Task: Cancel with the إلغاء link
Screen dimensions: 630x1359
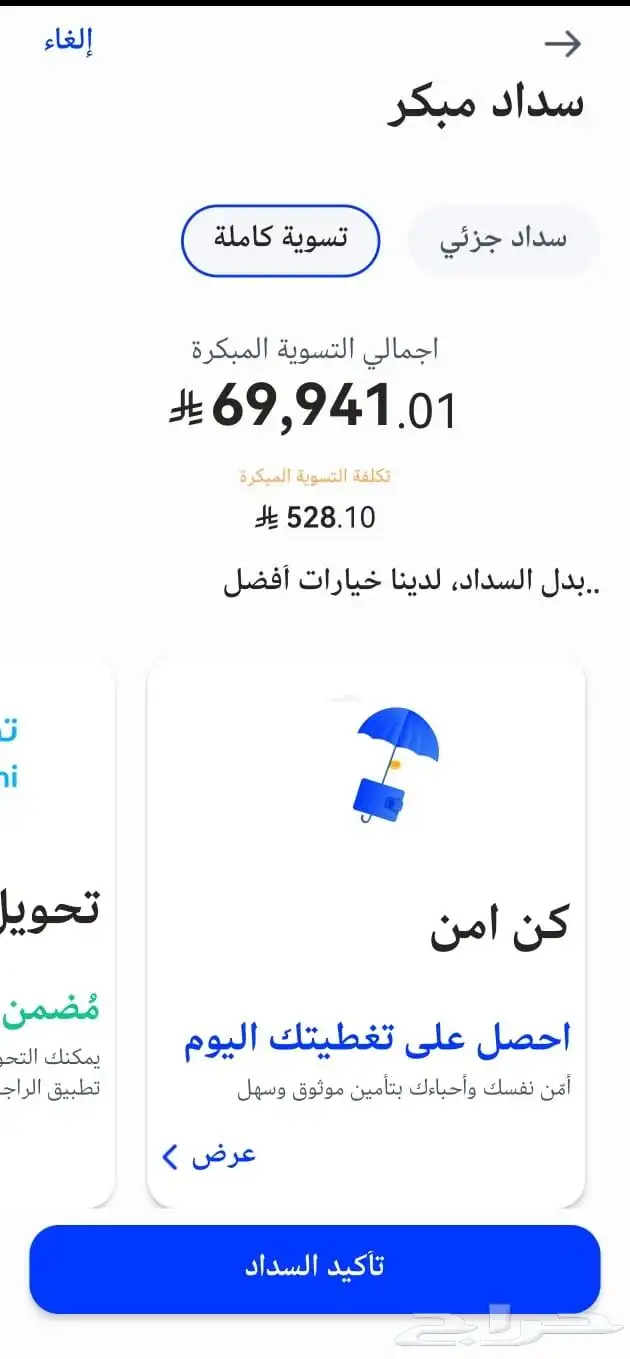Action: [68, 41]
